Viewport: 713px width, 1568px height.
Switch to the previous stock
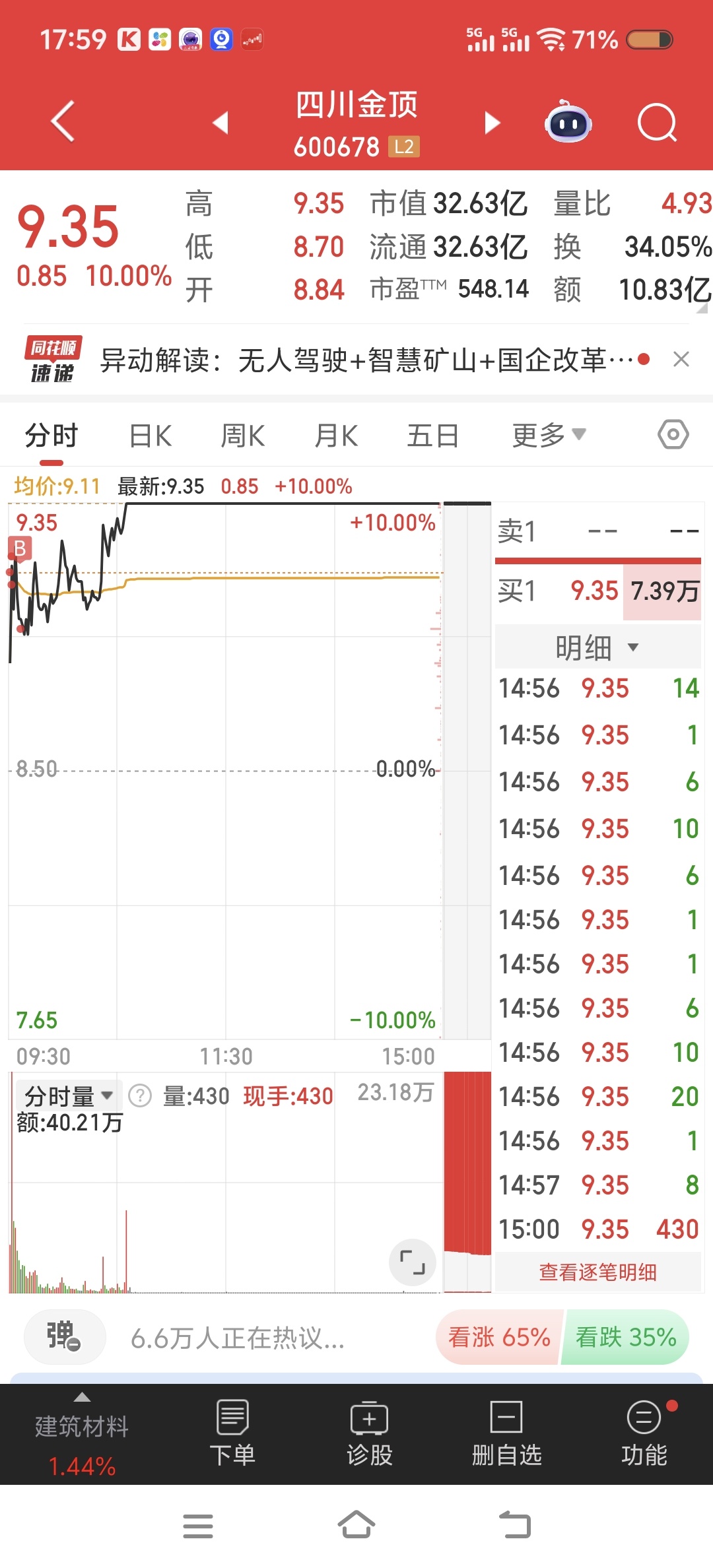(221, 123)
